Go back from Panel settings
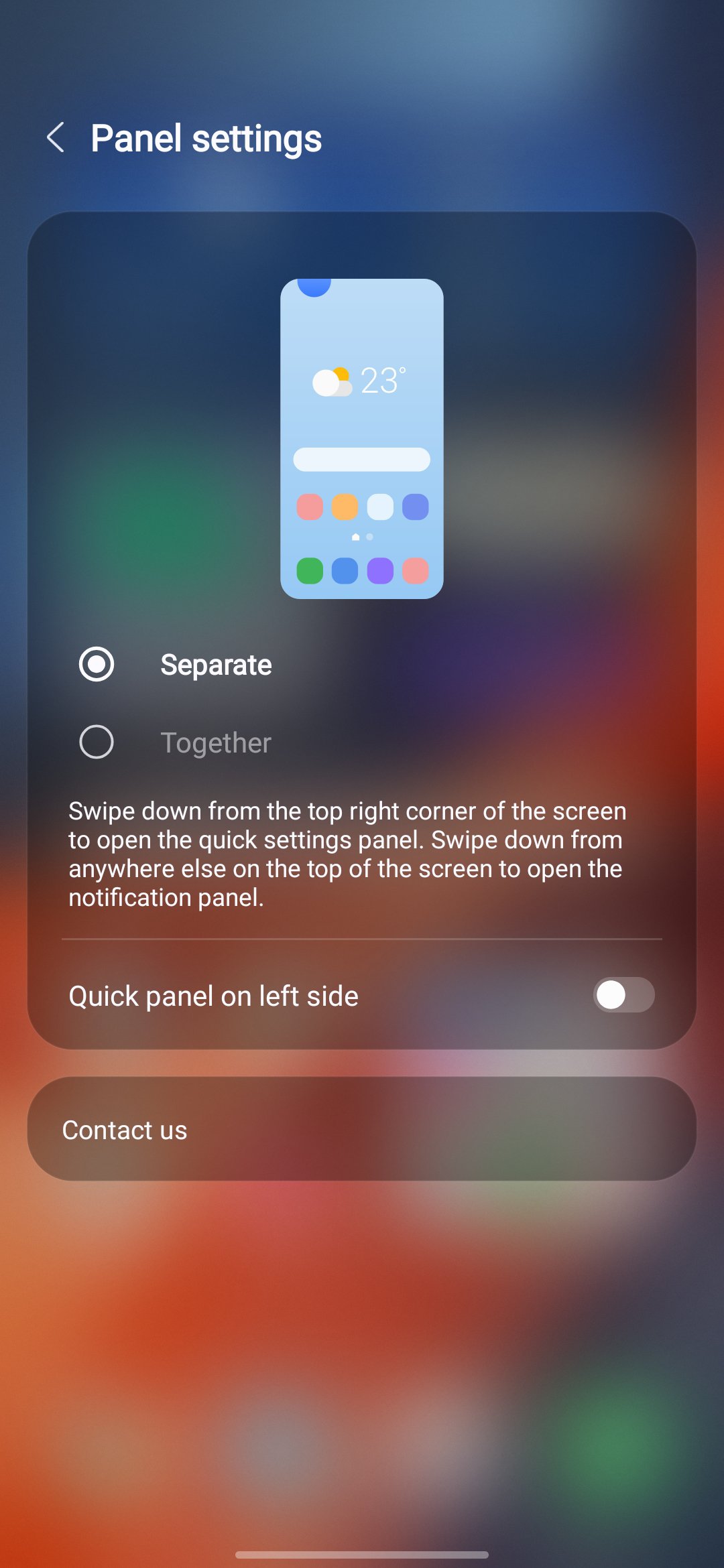This screenshot has height=1568, width=724. pyautogui.click(x=56, y=138)
